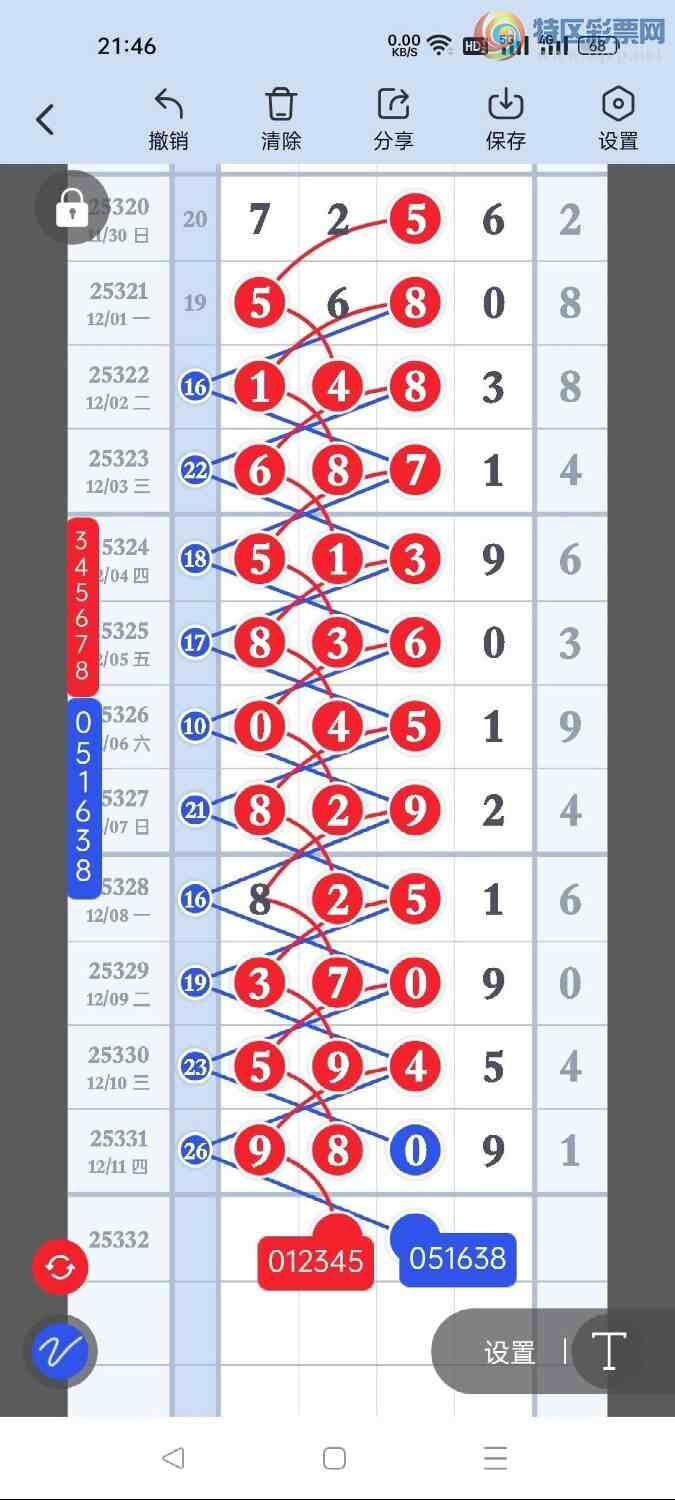Save the chart with 保存
The width and height of the screenshot is (675, 1500).
tap(506, 119)
